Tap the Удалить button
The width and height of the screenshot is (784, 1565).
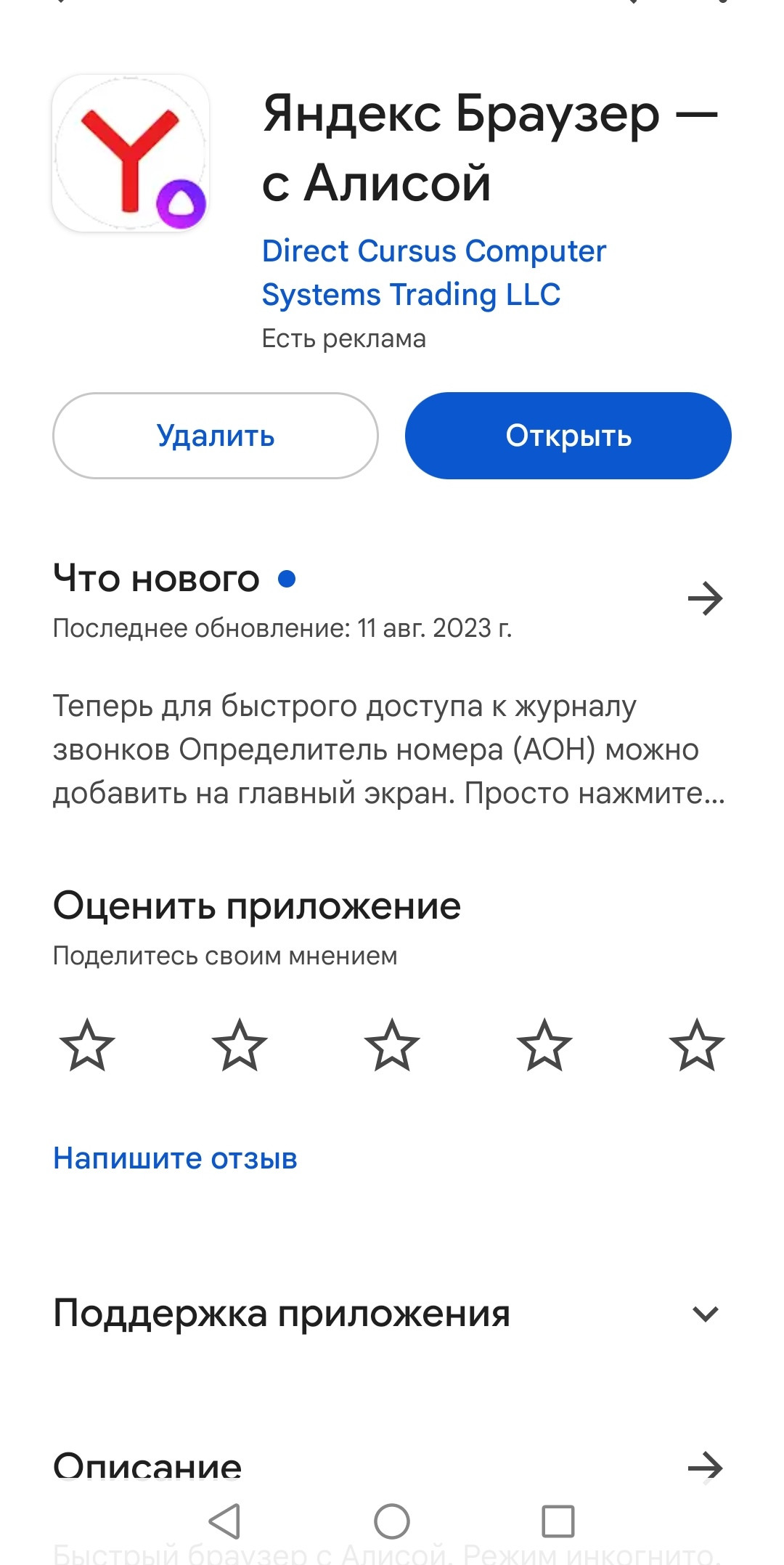pos(216,436)
